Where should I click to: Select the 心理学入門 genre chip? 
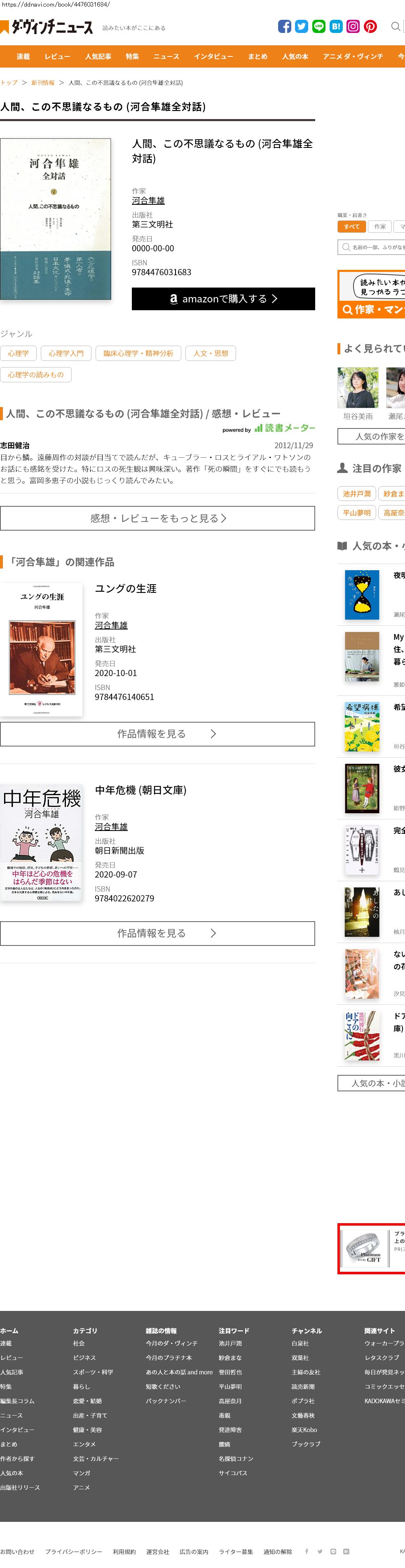(66, 353)
